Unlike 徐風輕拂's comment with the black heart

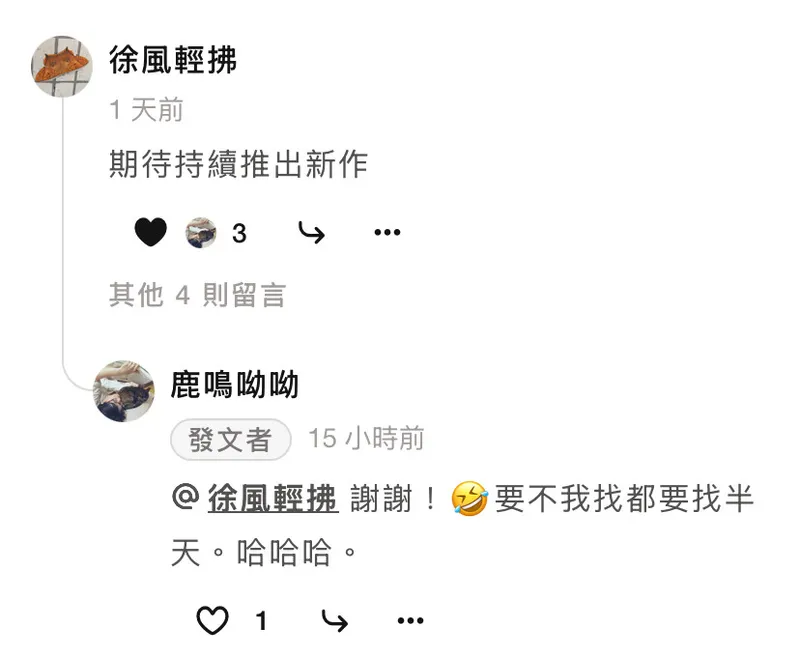[150, 233]
